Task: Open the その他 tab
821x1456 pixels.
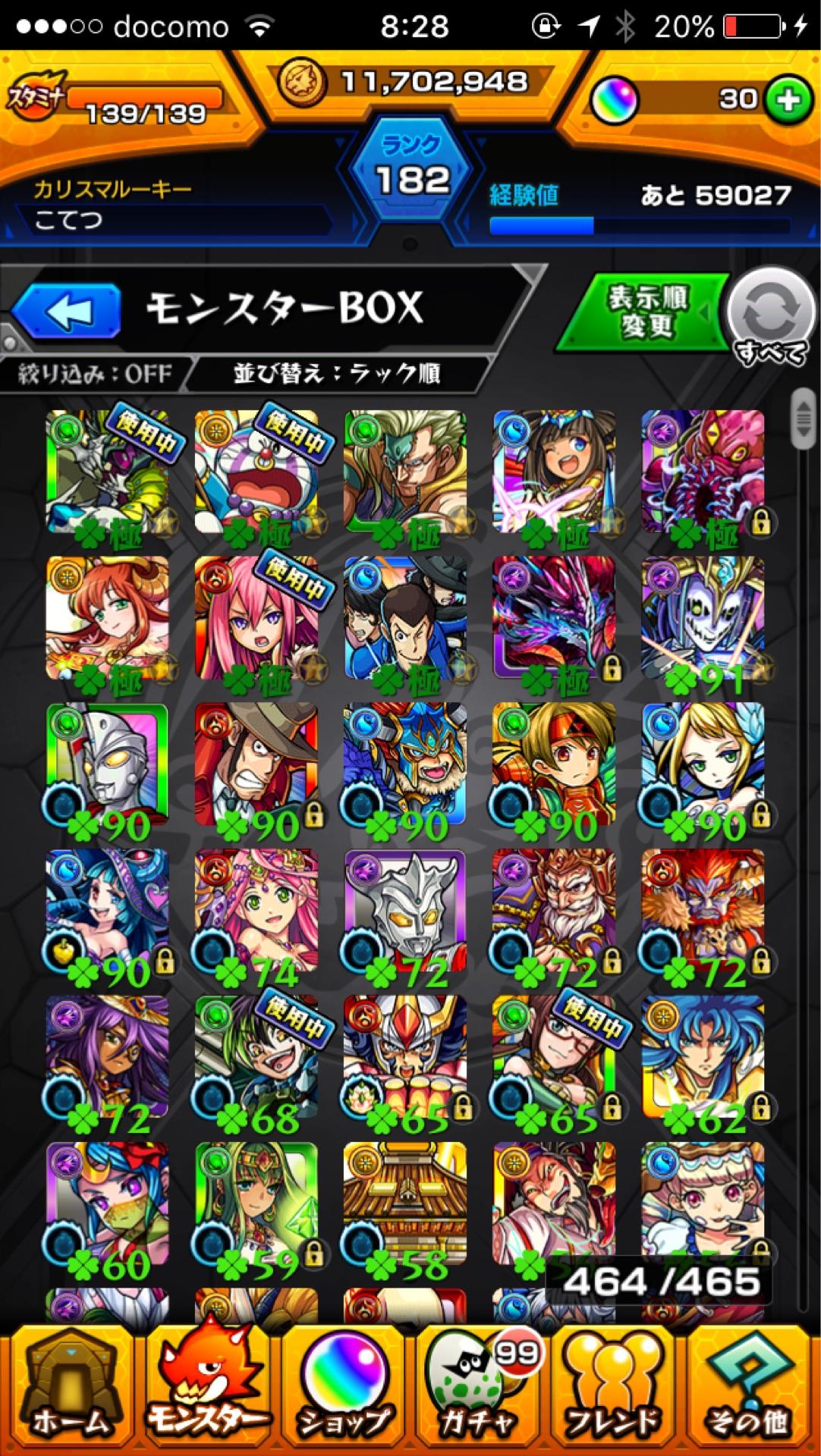Action: click(x=750, y=1394)
